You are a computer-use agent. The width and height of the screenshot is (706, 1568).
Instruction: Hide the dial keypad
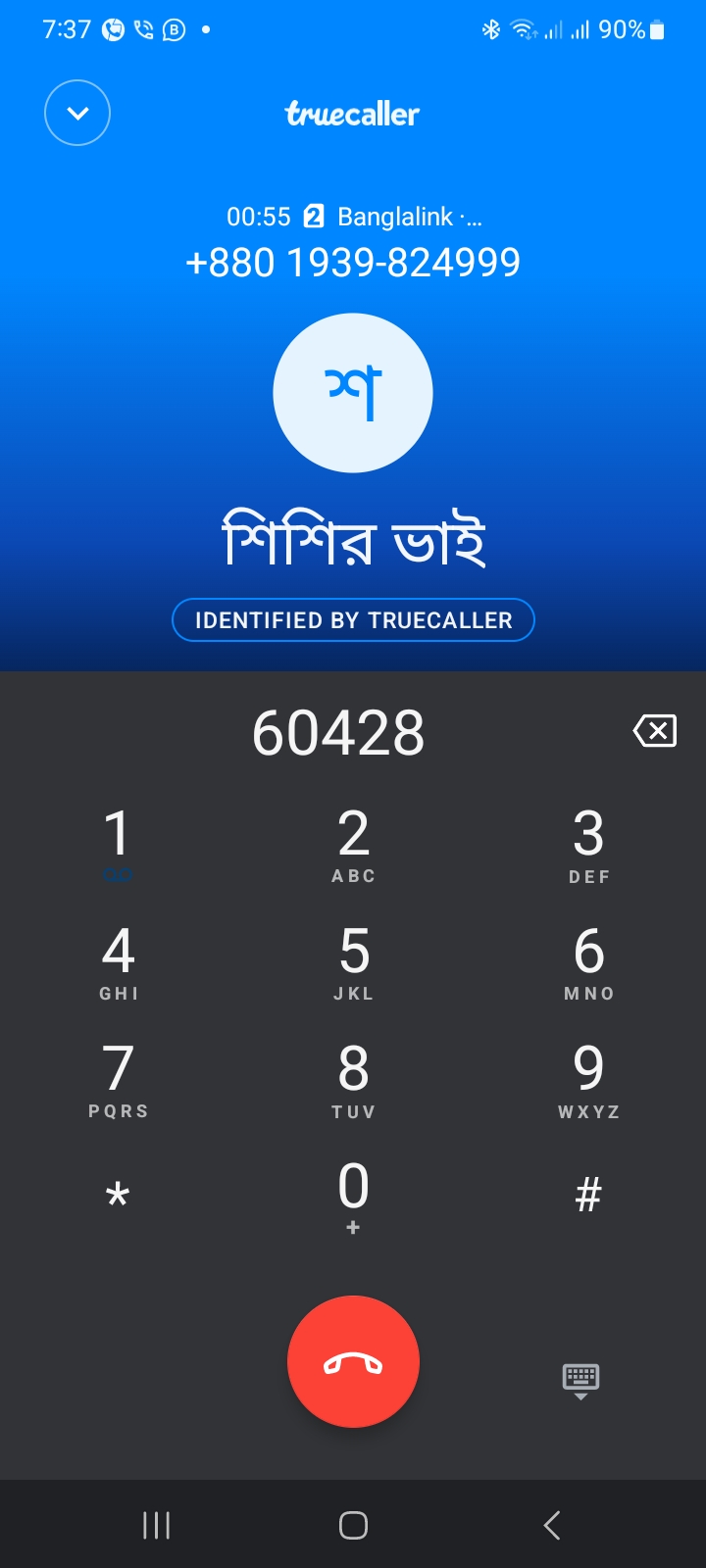pos(580,1381)
